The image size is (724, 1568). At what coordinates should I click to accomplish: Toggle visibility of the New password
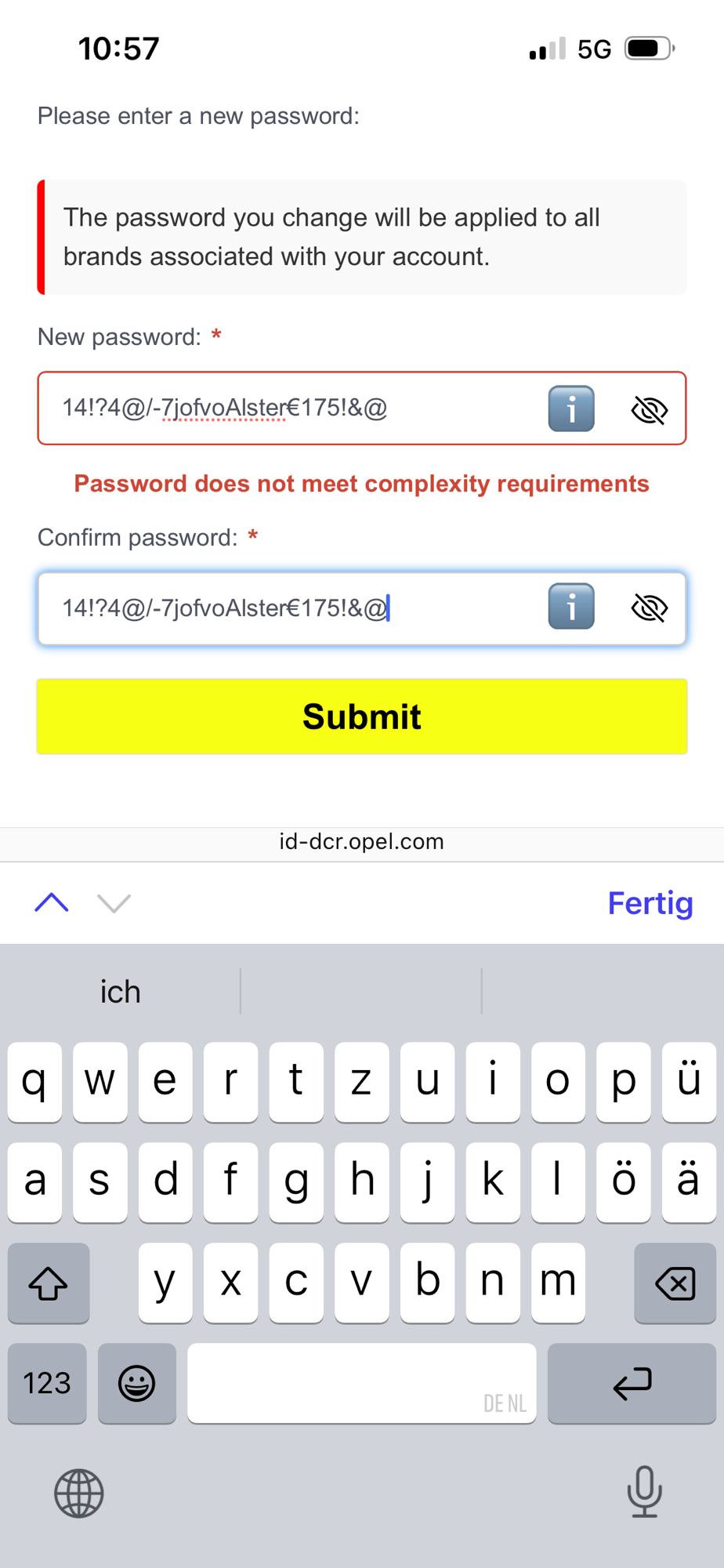[x=649, y=409]
